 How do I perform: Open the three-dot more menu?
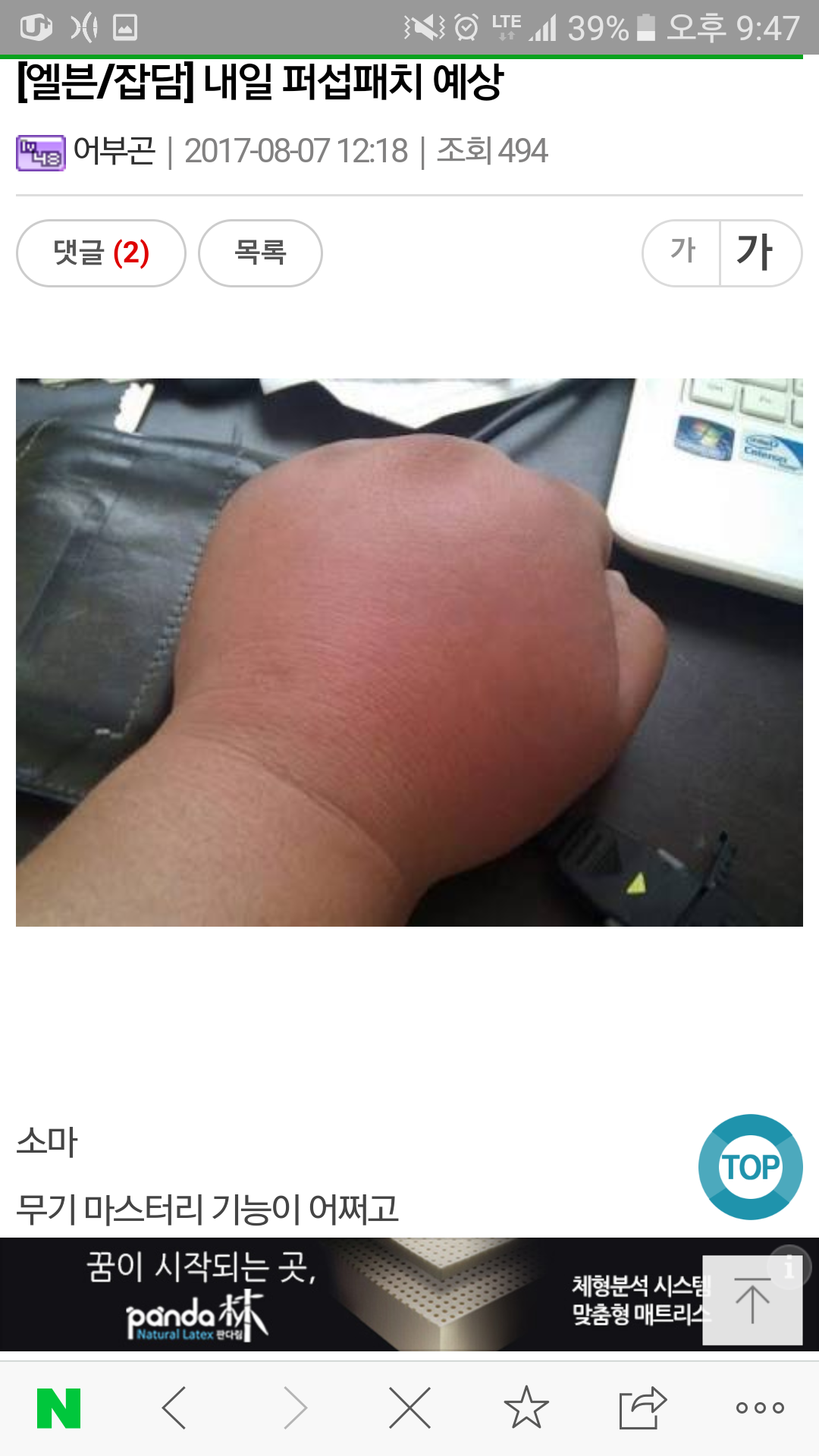(760, 1408)
